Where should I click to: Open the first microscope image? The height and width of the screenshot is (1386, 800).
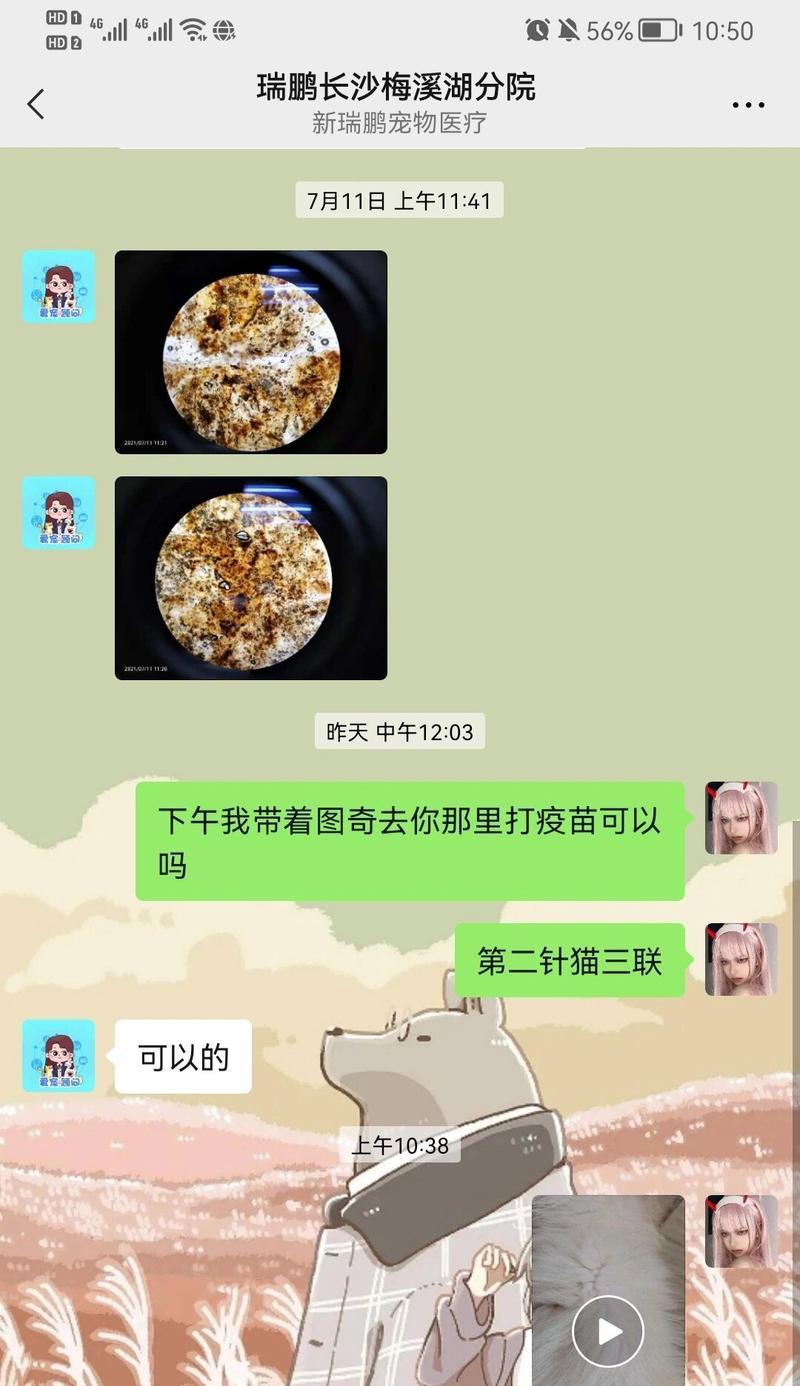click(251, 352)
